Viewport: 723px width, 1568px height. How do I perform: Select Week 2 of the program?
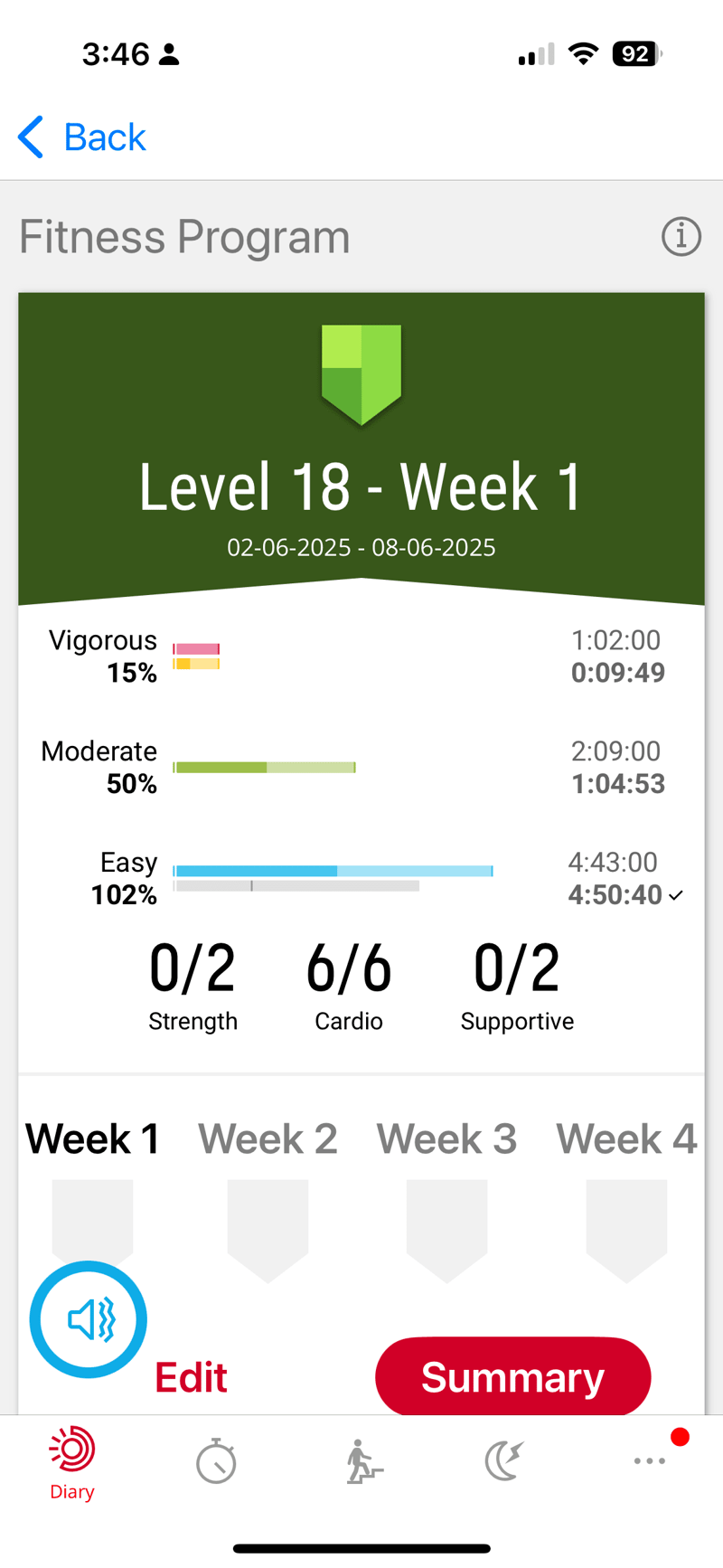(x=268, y=1139)
